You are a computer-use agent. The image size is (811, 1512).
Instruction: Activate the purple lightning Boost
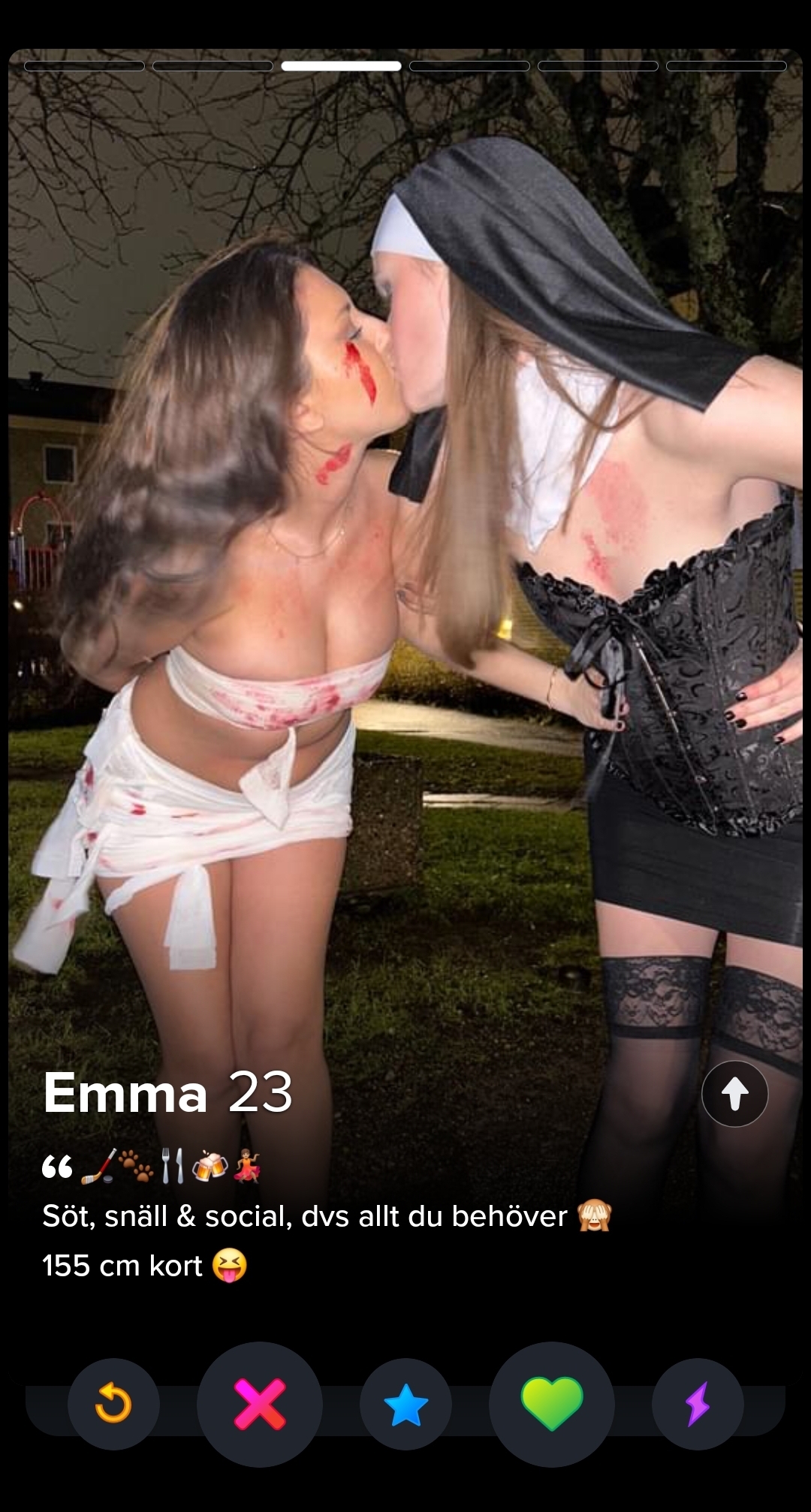(x=698, y=1404)
